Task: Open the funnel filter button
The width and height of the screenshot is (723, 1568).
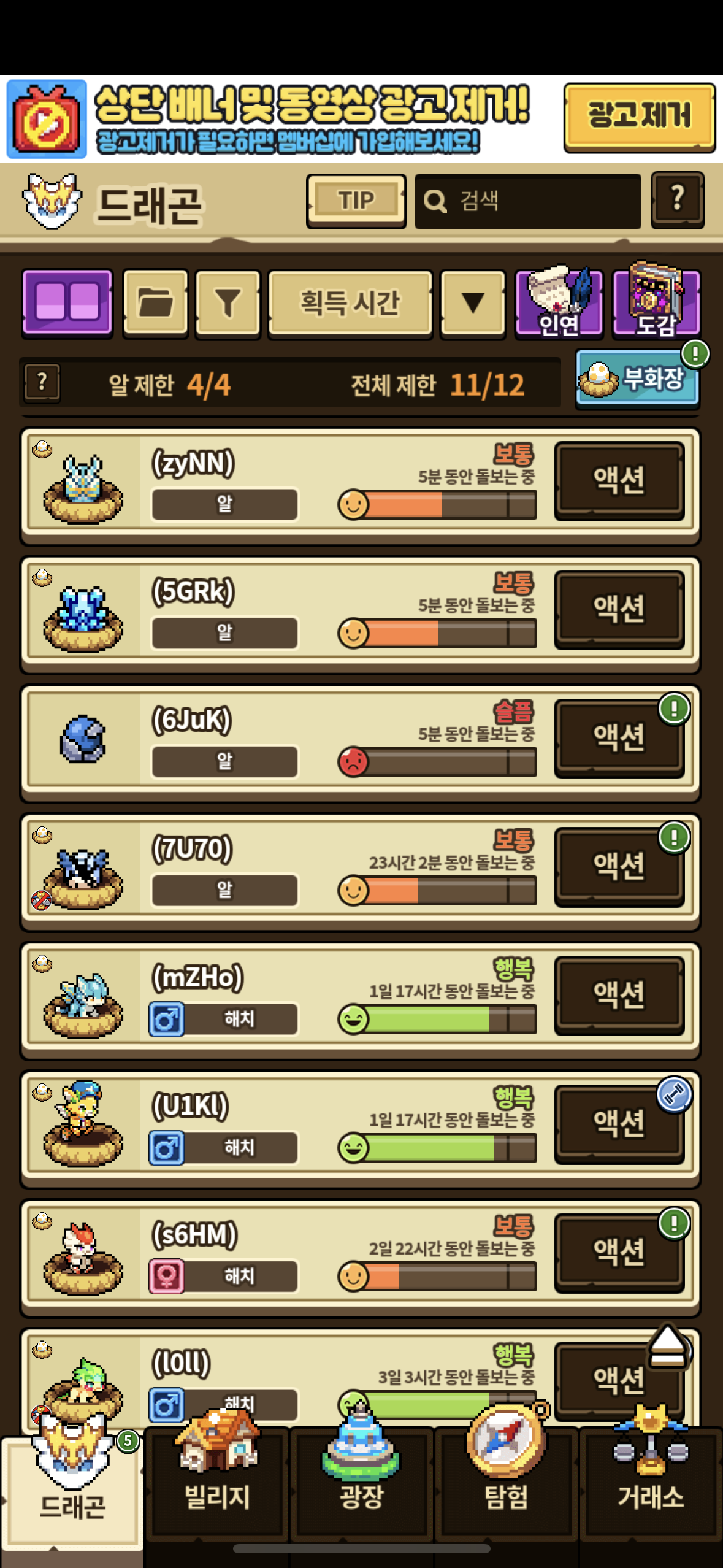Action: coord(228,303)
